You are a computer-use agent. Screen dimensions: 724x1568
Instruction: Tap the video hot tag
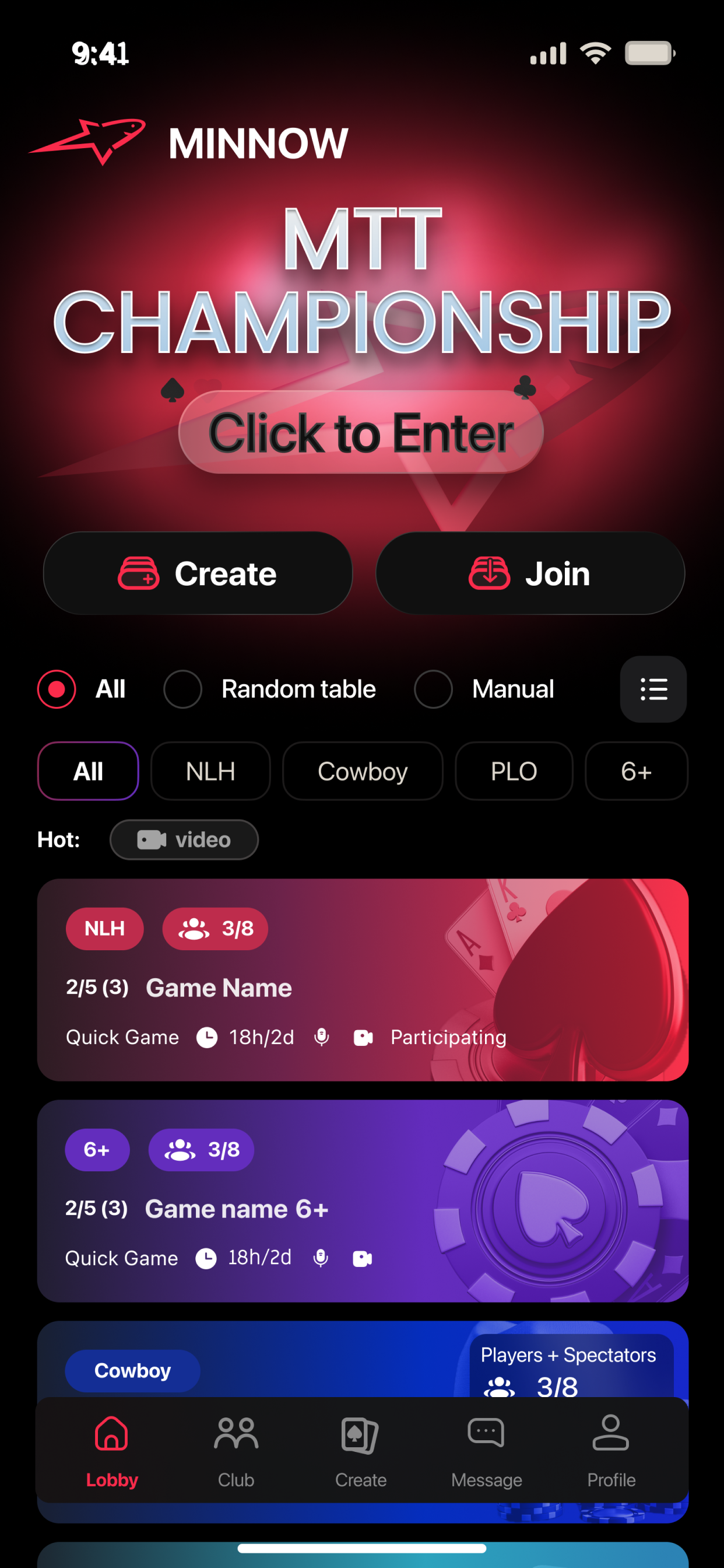184,840
